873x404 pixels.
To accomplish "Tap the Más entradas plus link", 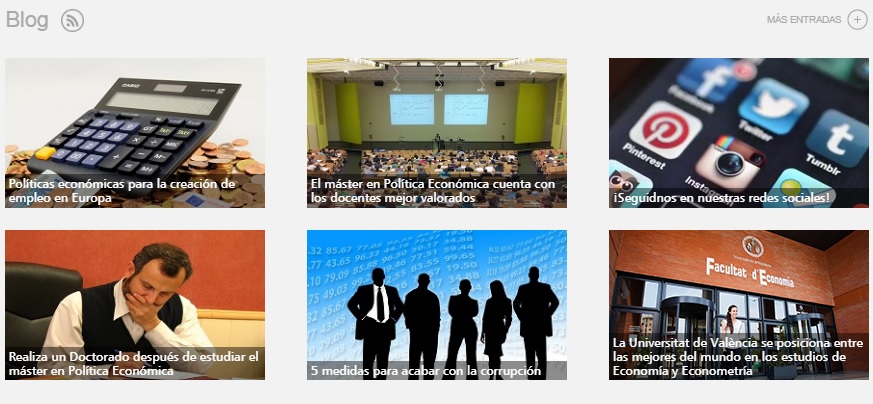I will pos(857,20).
